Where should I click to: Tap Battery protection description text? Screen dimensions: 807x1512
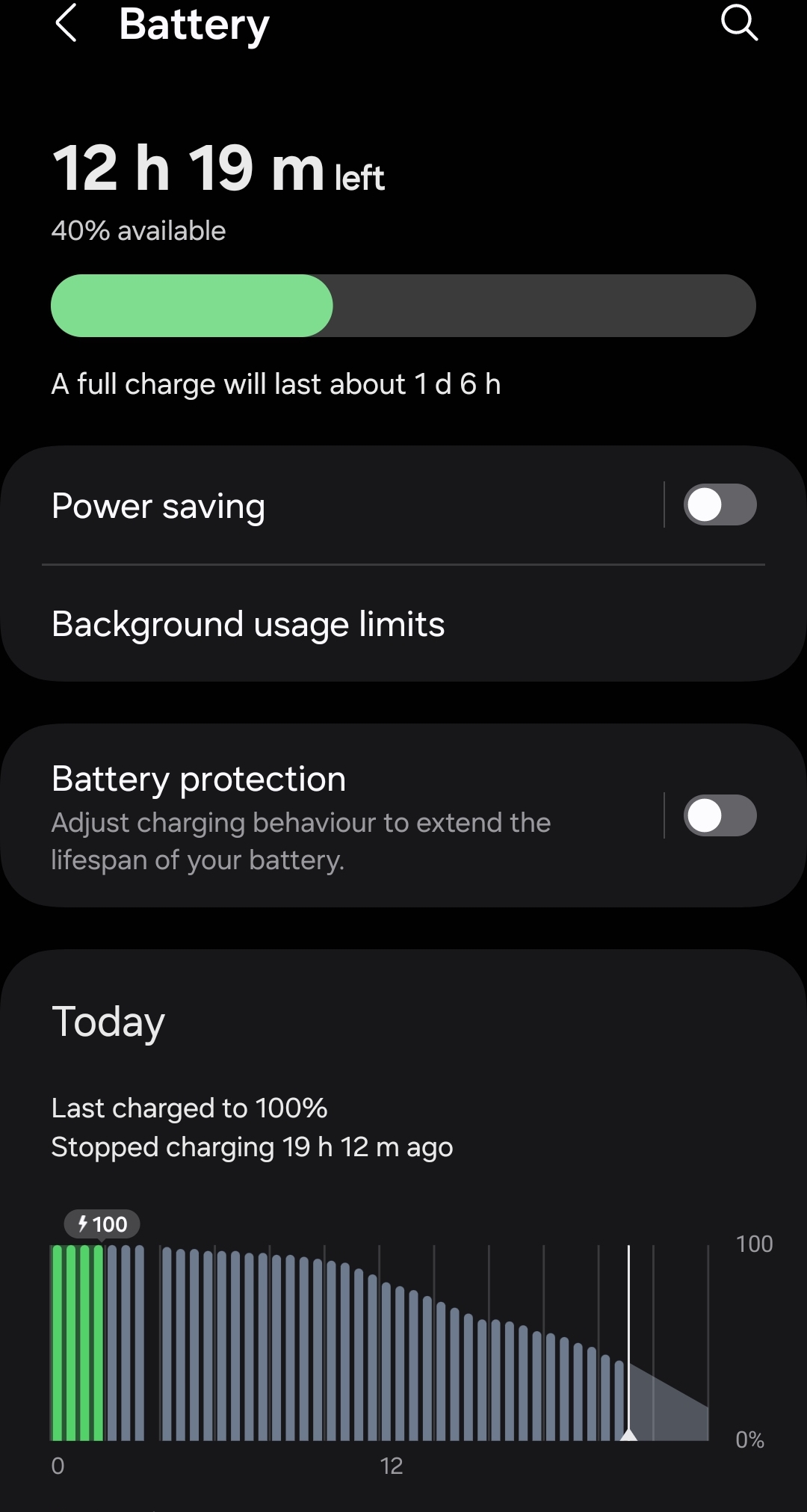tap(300, 840)
